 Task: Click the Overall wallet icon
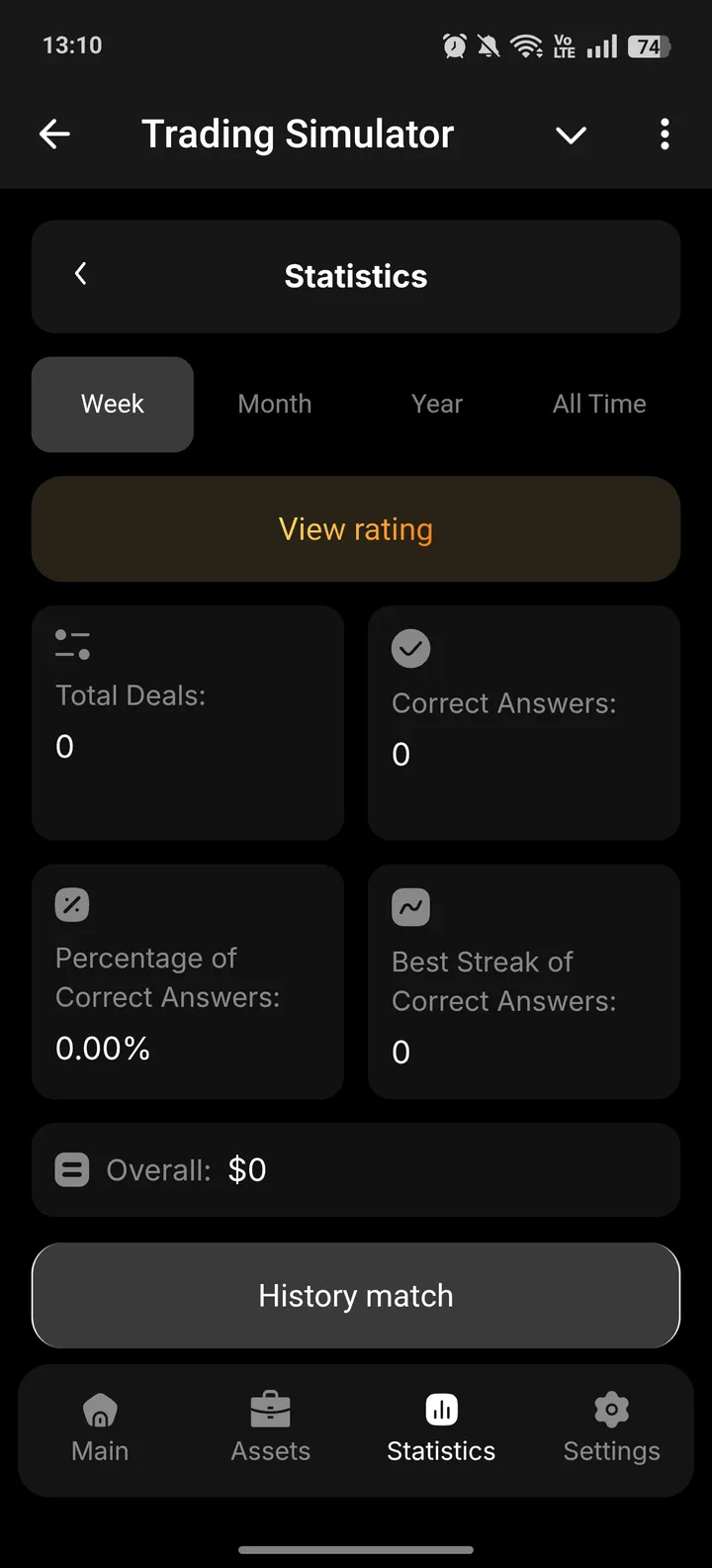(x=71, y=1169)
